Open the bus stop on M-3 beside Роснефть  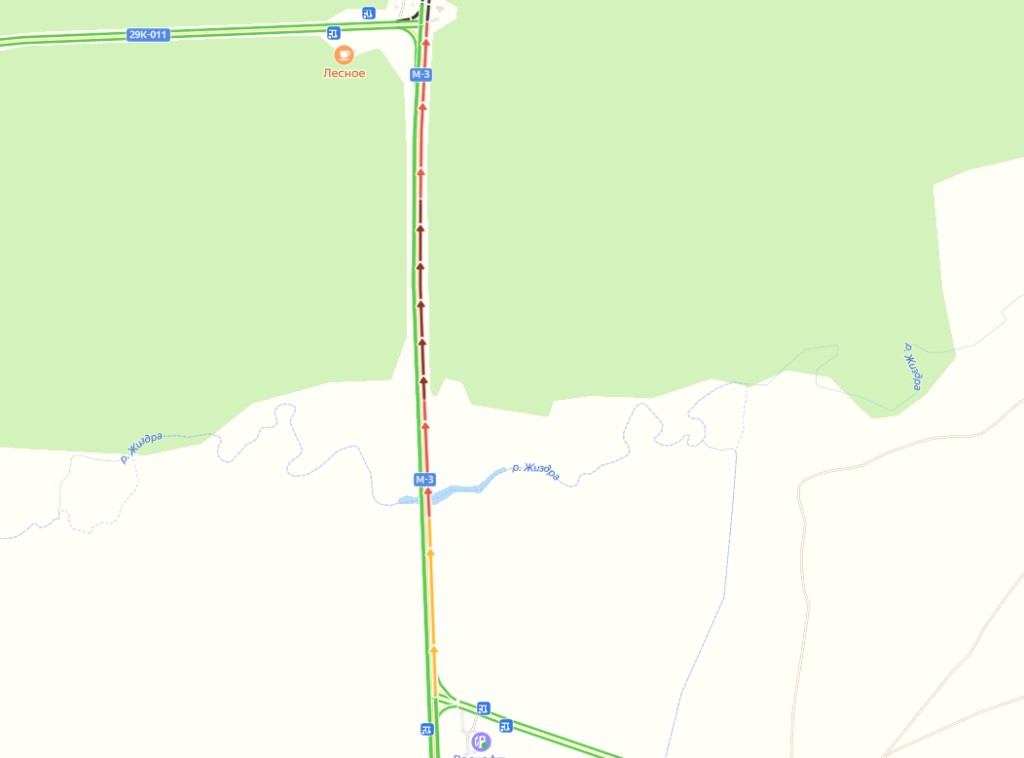pos(427,729)
